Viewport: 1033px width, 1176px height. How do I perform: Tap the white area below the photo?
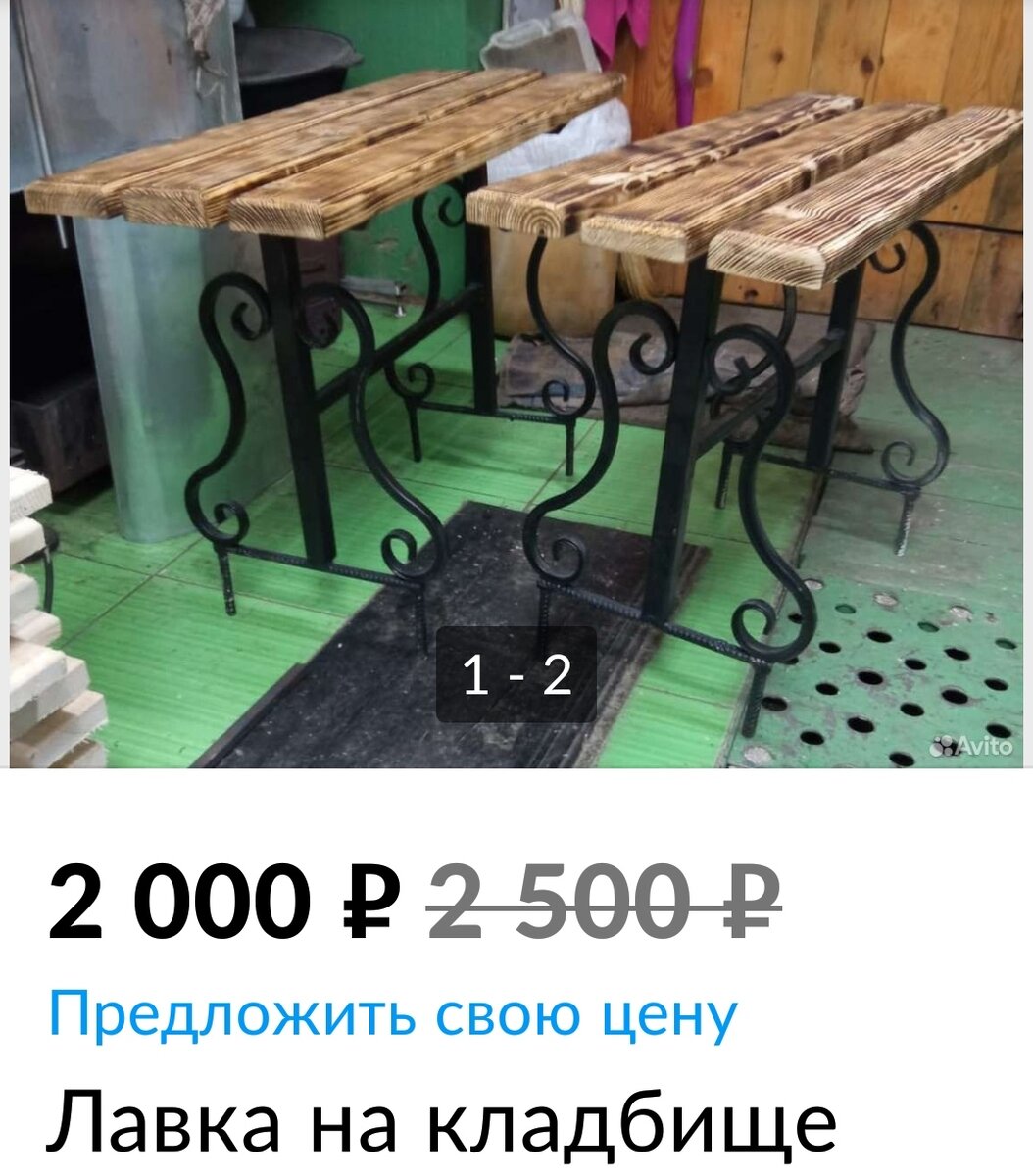point(516,813)
